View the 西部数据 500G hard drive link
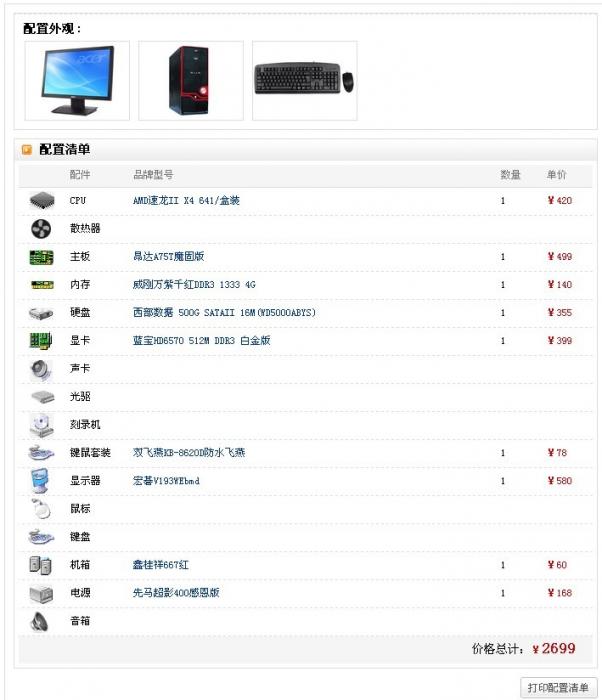This screenshot has height=700, width=602. (x=224, y=313)
